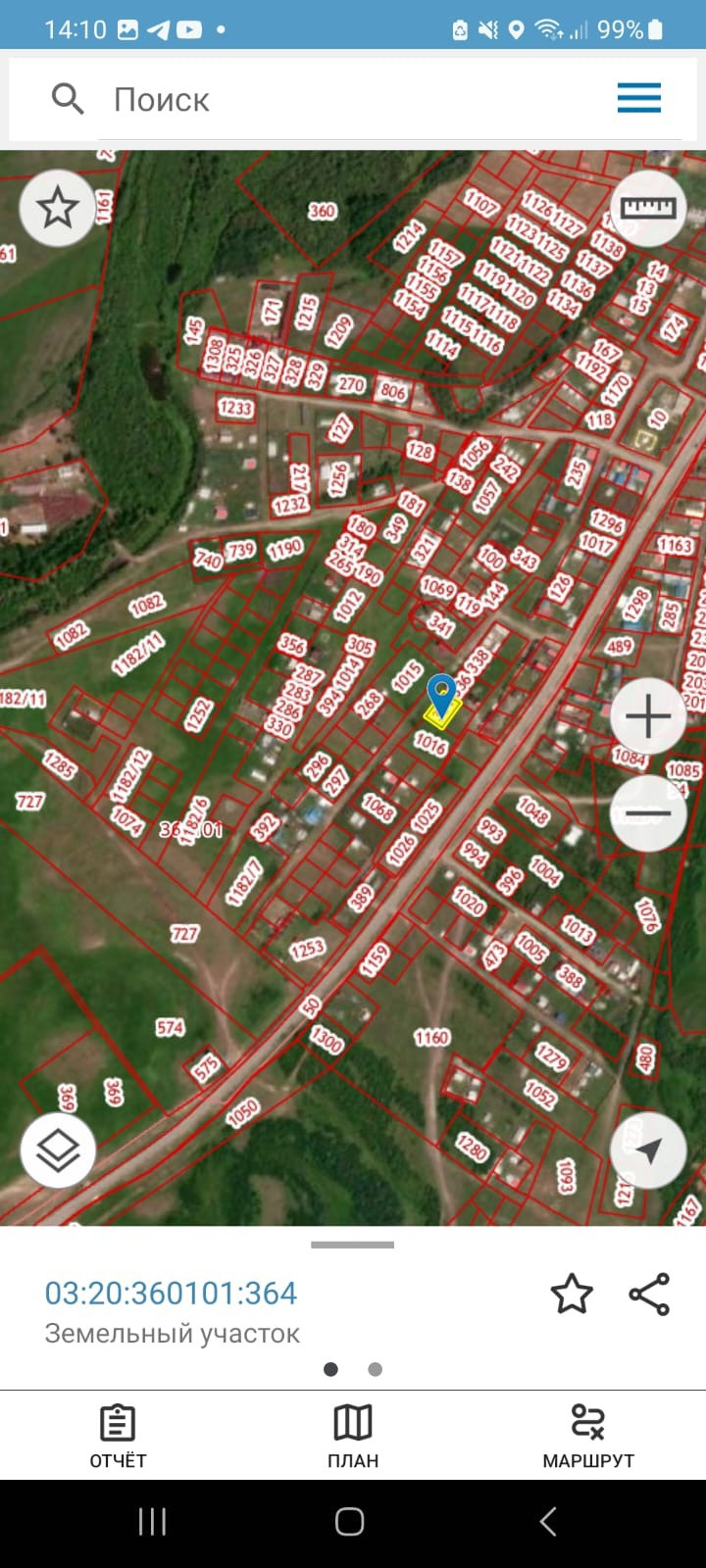Zoom out of the map
The height and width of the screenshot is (1568, 706).
(x=648, y=813)
